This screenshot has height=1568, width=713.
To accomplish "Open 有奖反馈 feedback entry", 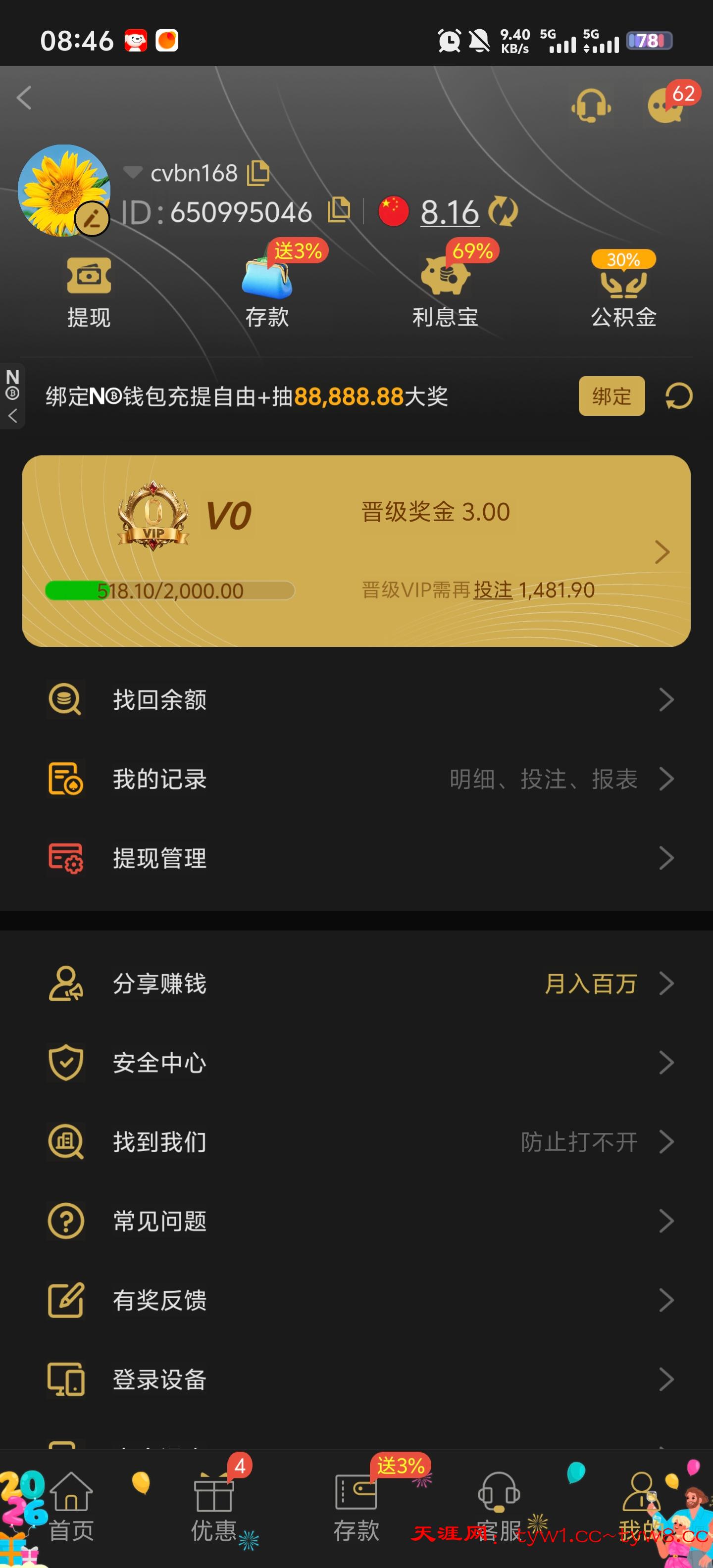I will [356, 1300].
